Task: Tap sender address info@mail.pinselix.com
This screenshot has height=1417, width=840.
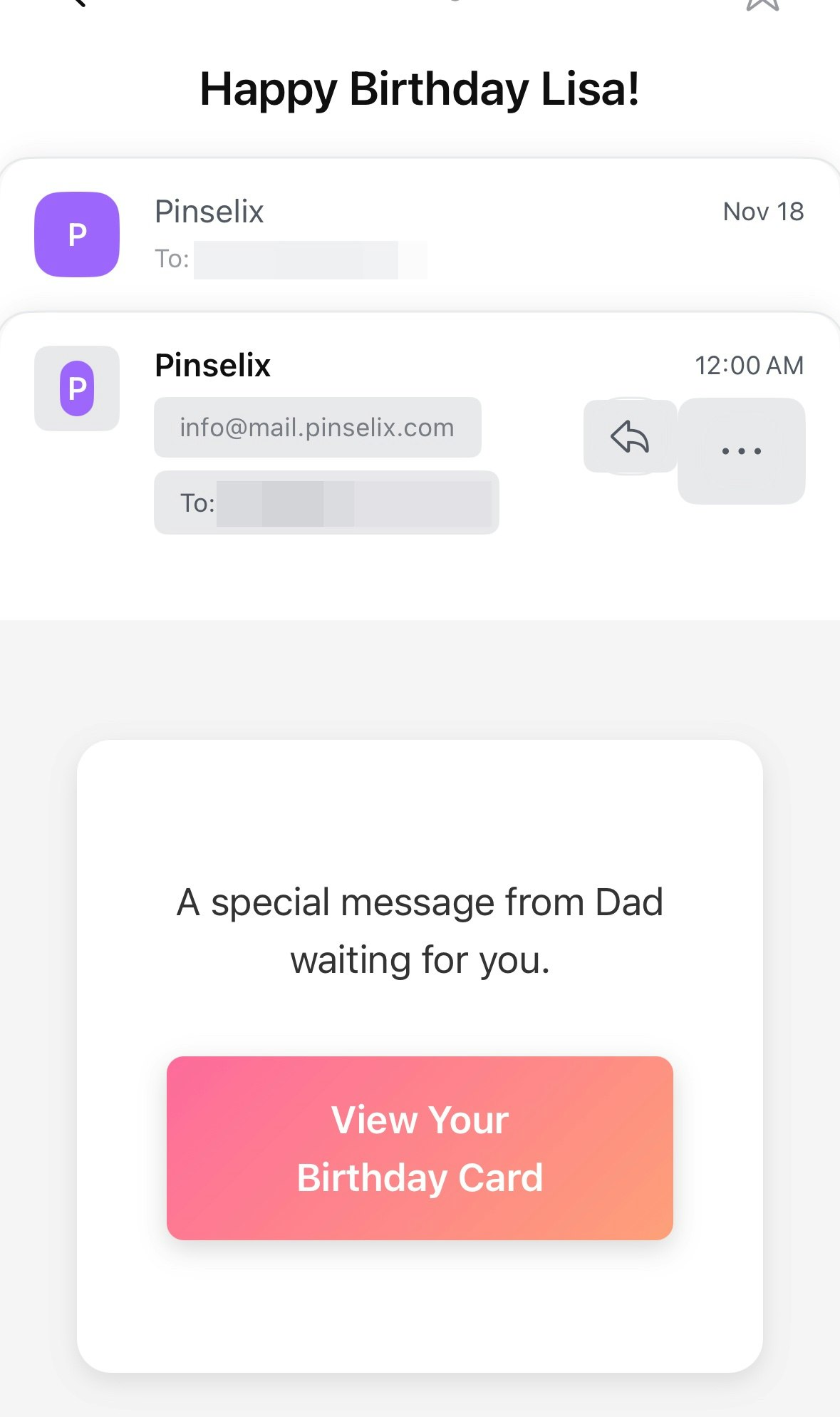Action: [317, 427]
